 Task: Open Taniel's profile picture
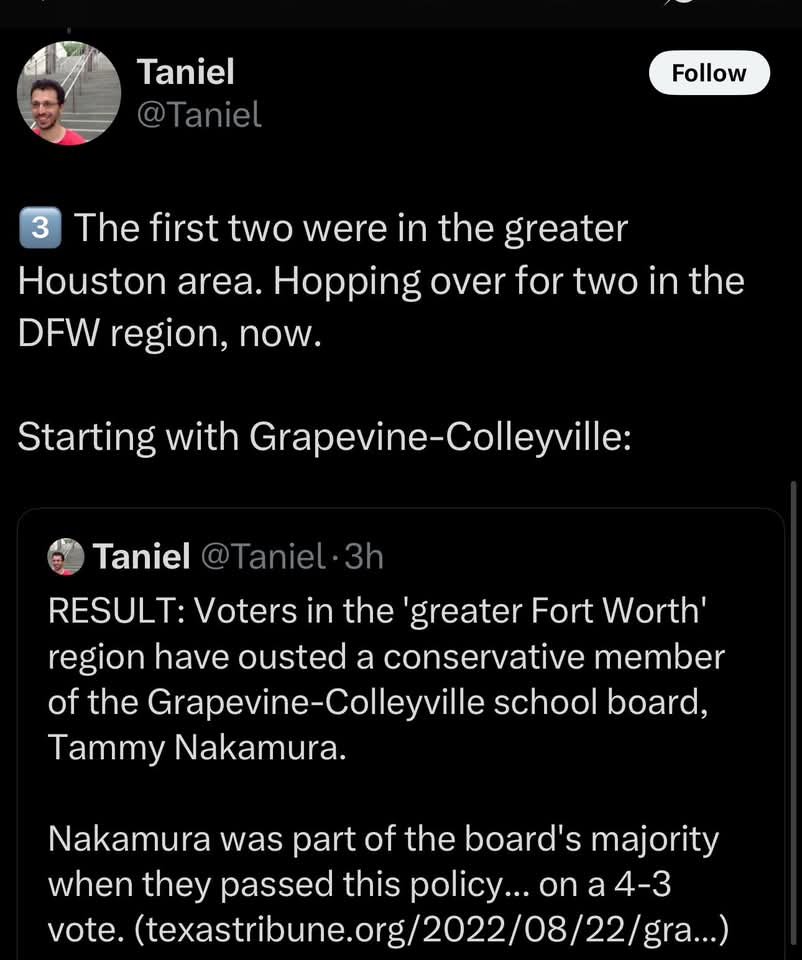pos(69,93)
